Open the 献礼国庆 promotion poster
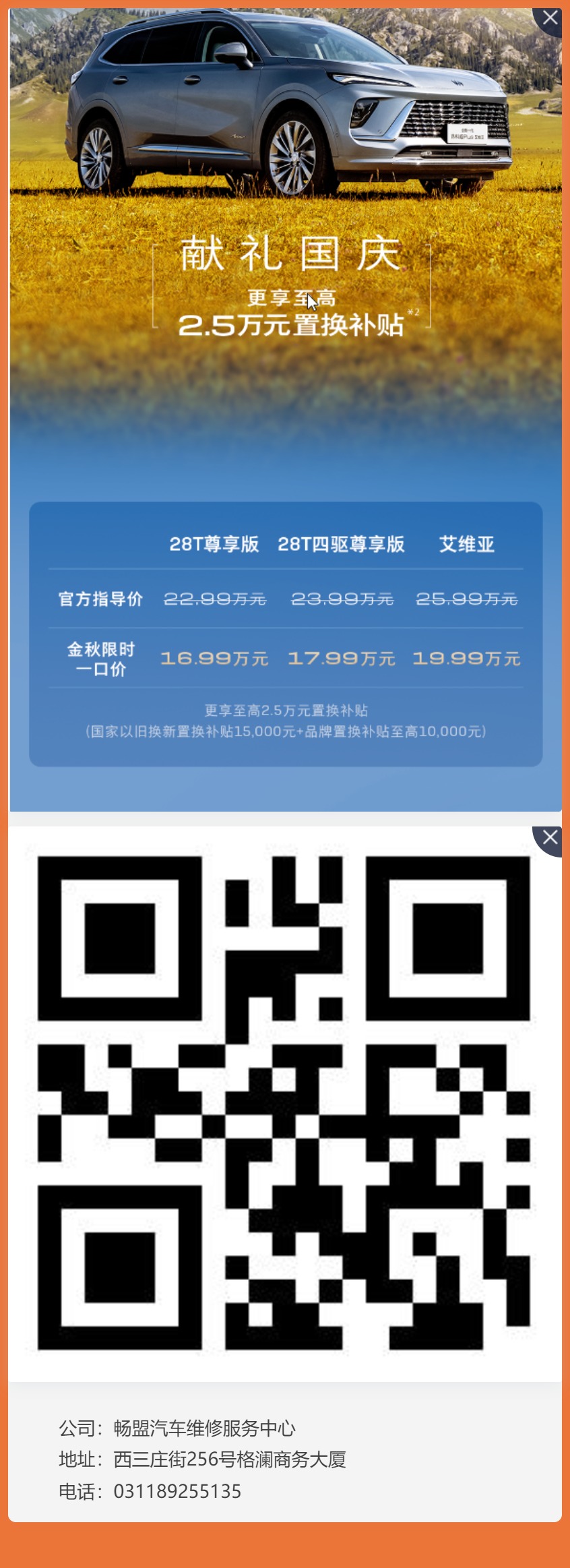Screen dimensions: 570x1568 286,404
